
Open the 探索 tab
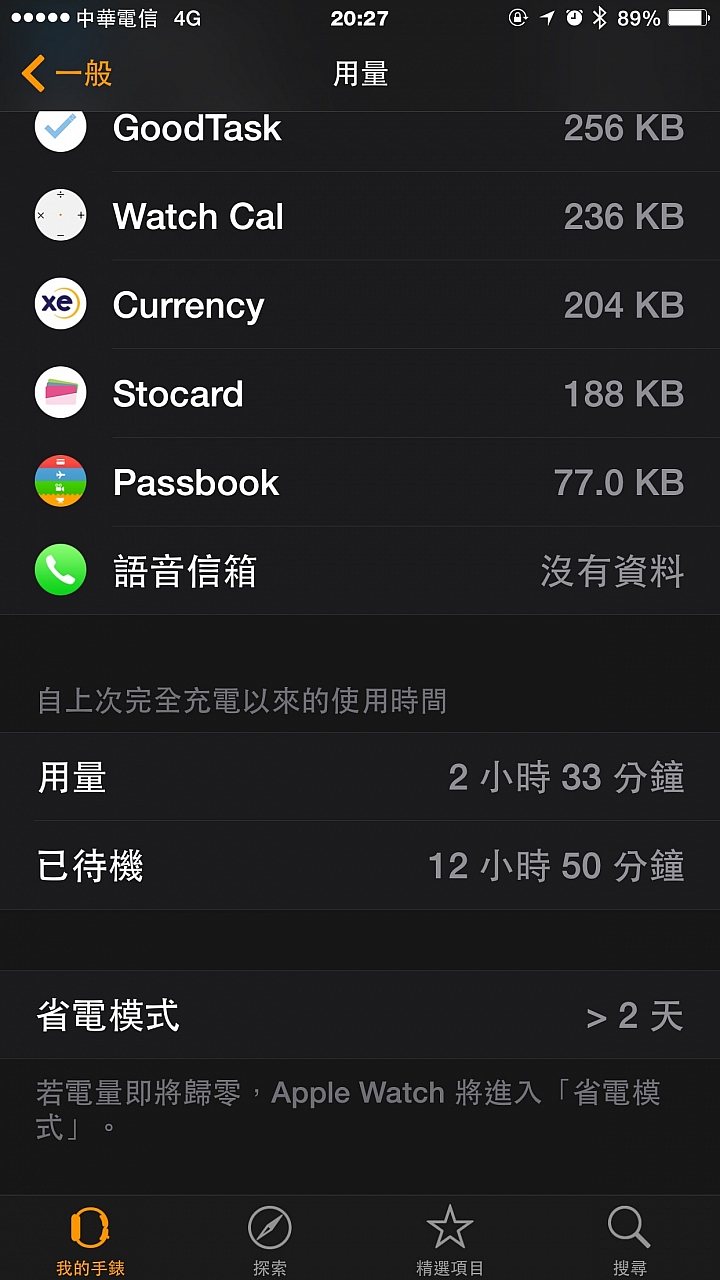tap(270, 1240)
